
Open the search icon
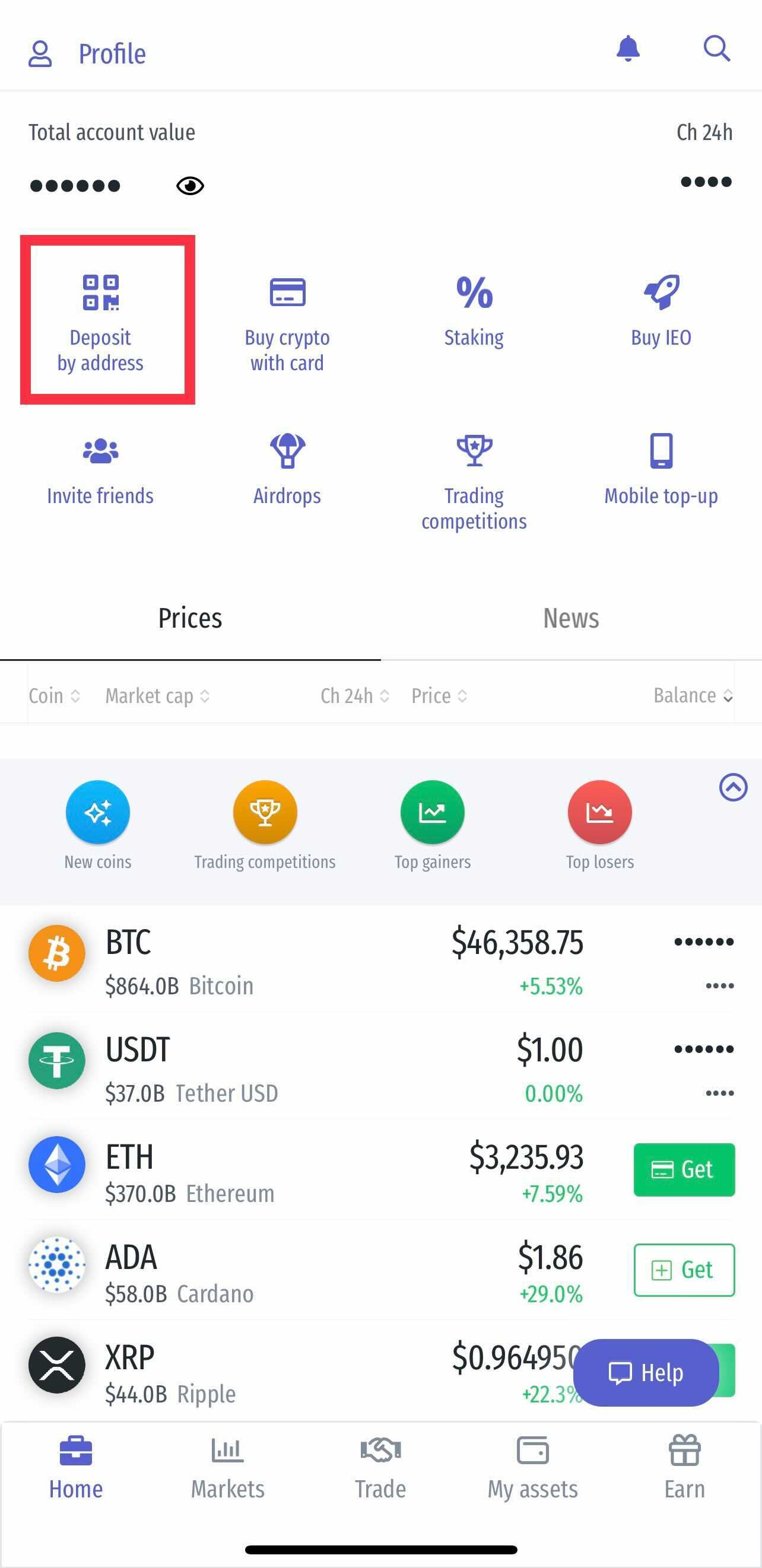[x=716, y=49]
